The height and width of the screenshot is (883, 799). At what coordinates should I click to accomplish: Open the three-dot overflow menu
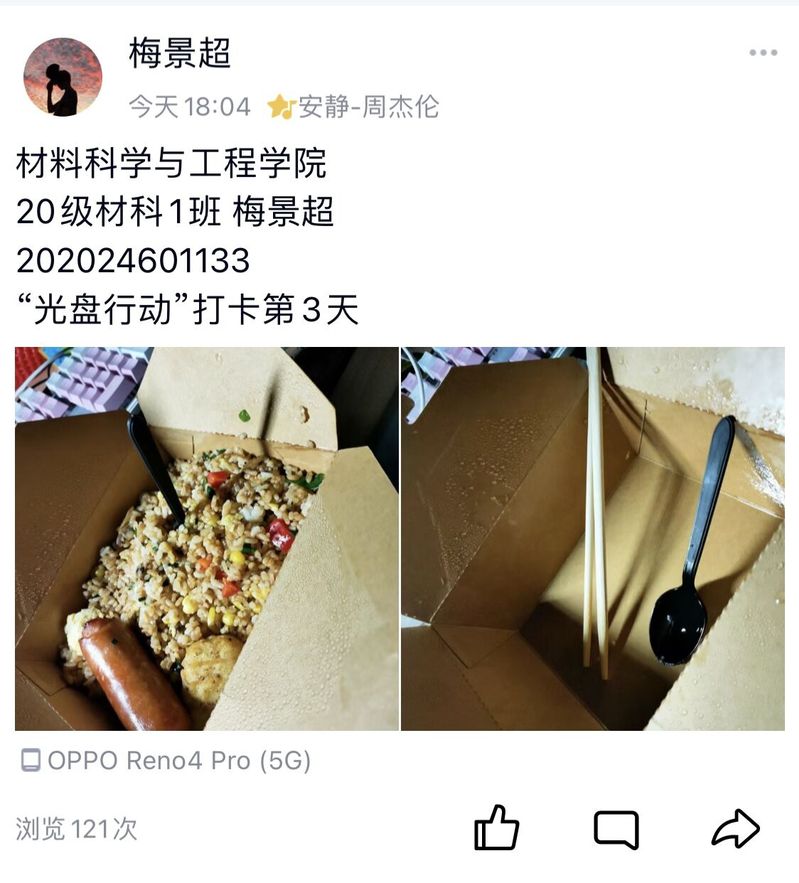click(763, 53)
